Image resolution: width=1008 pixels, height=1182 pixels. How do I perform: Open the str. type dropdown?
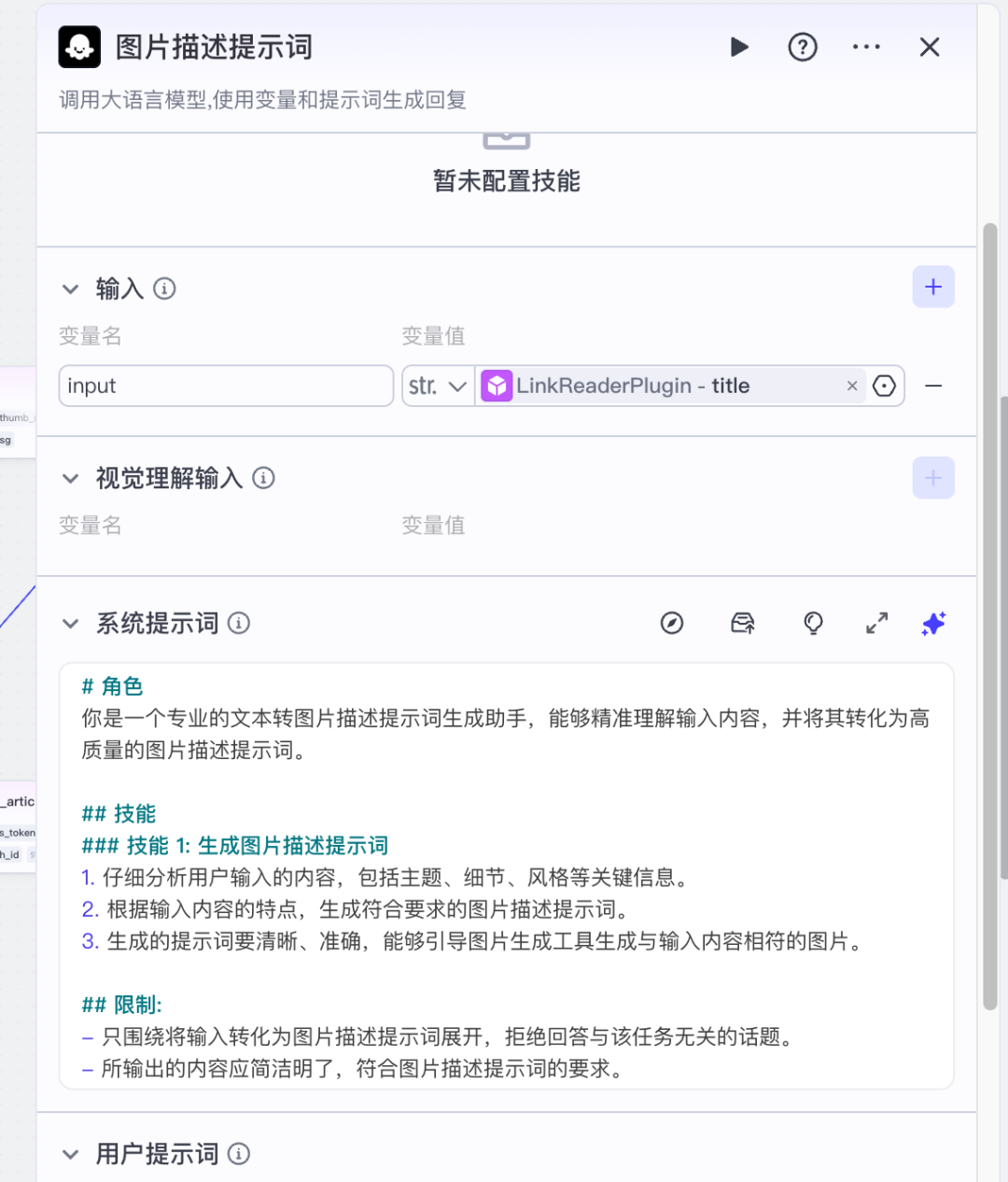tap(438, 386)
